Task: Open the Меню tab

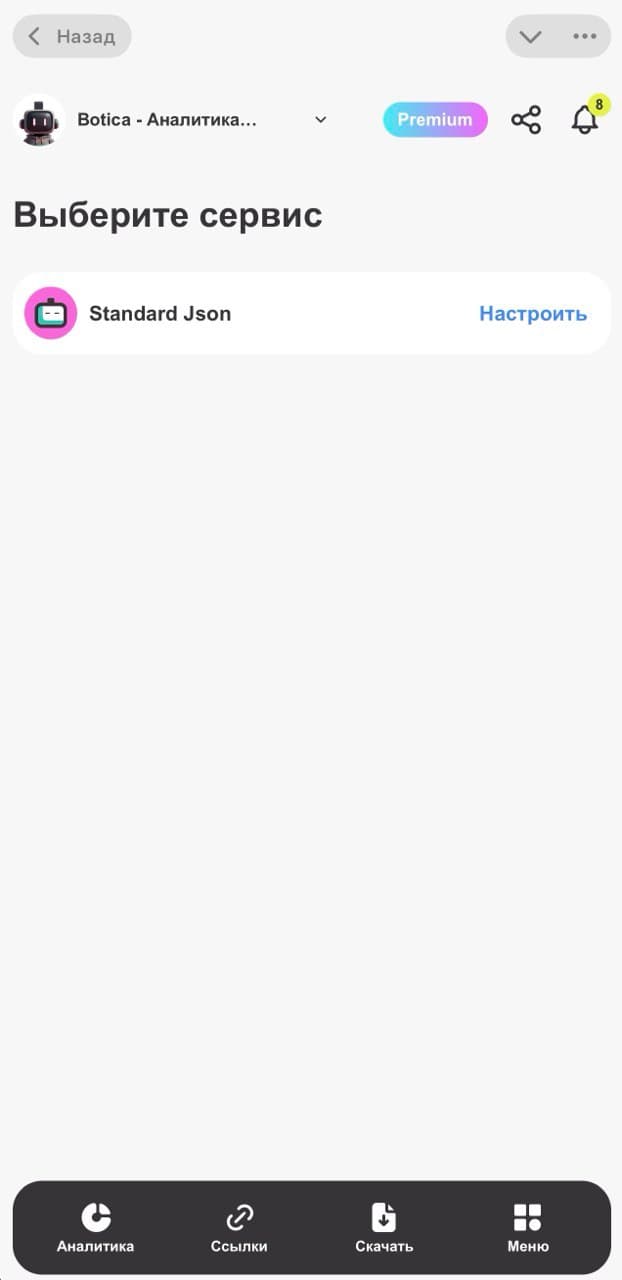Action: (x=527, y=1228)
